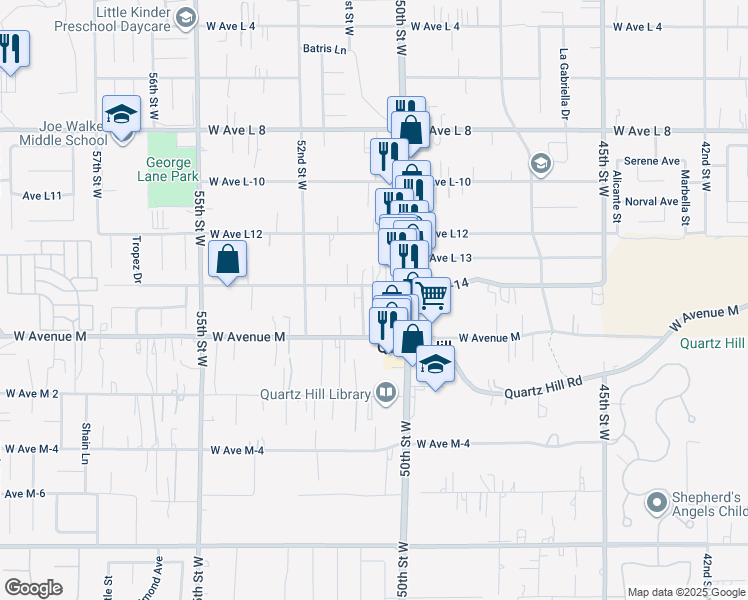
Task: Open the Little Kinder Preschool Daycare pin
Action: click(186, 18)
